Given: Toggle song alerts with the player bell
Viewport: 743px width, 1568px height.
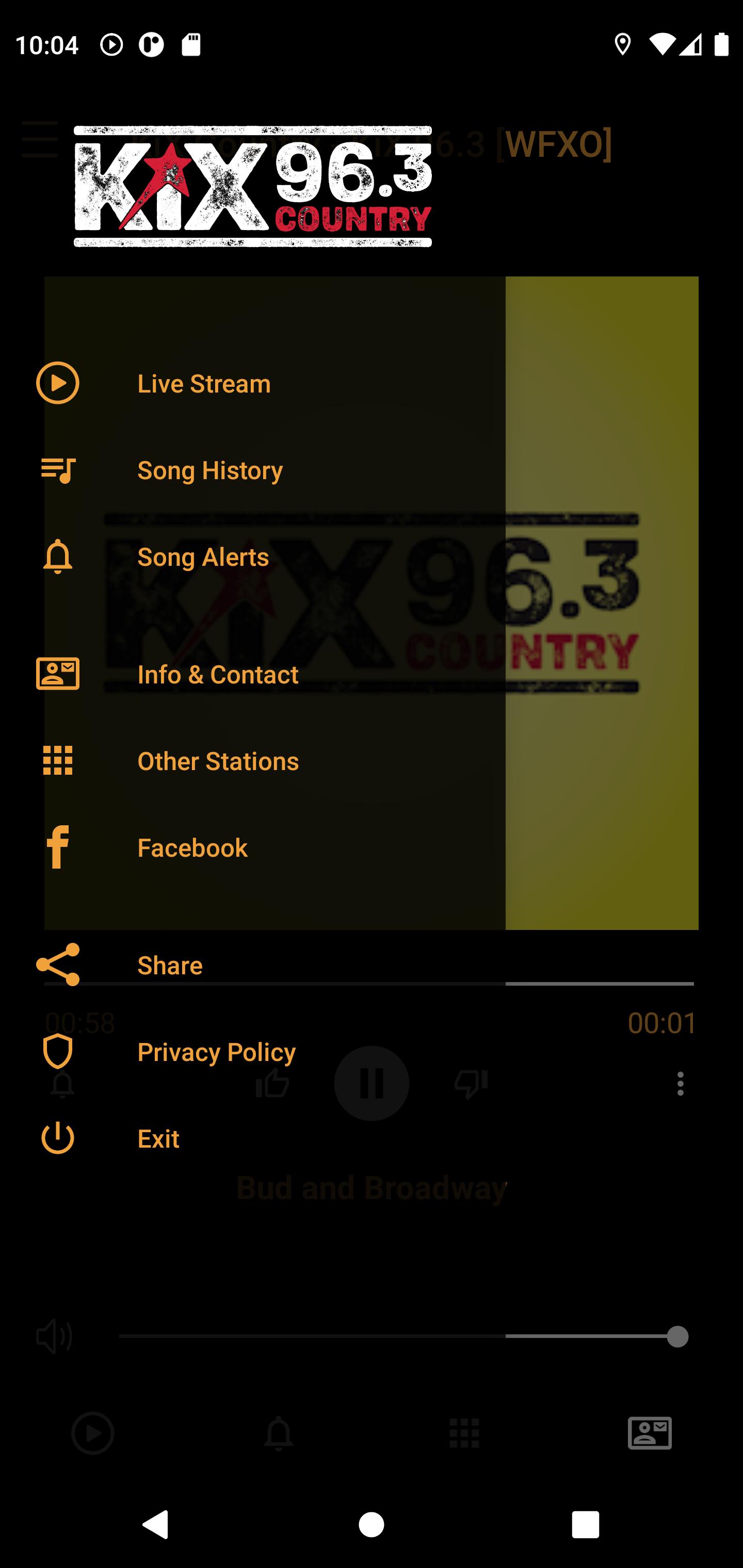Looking at the screenshot, I should (63, 1084).
